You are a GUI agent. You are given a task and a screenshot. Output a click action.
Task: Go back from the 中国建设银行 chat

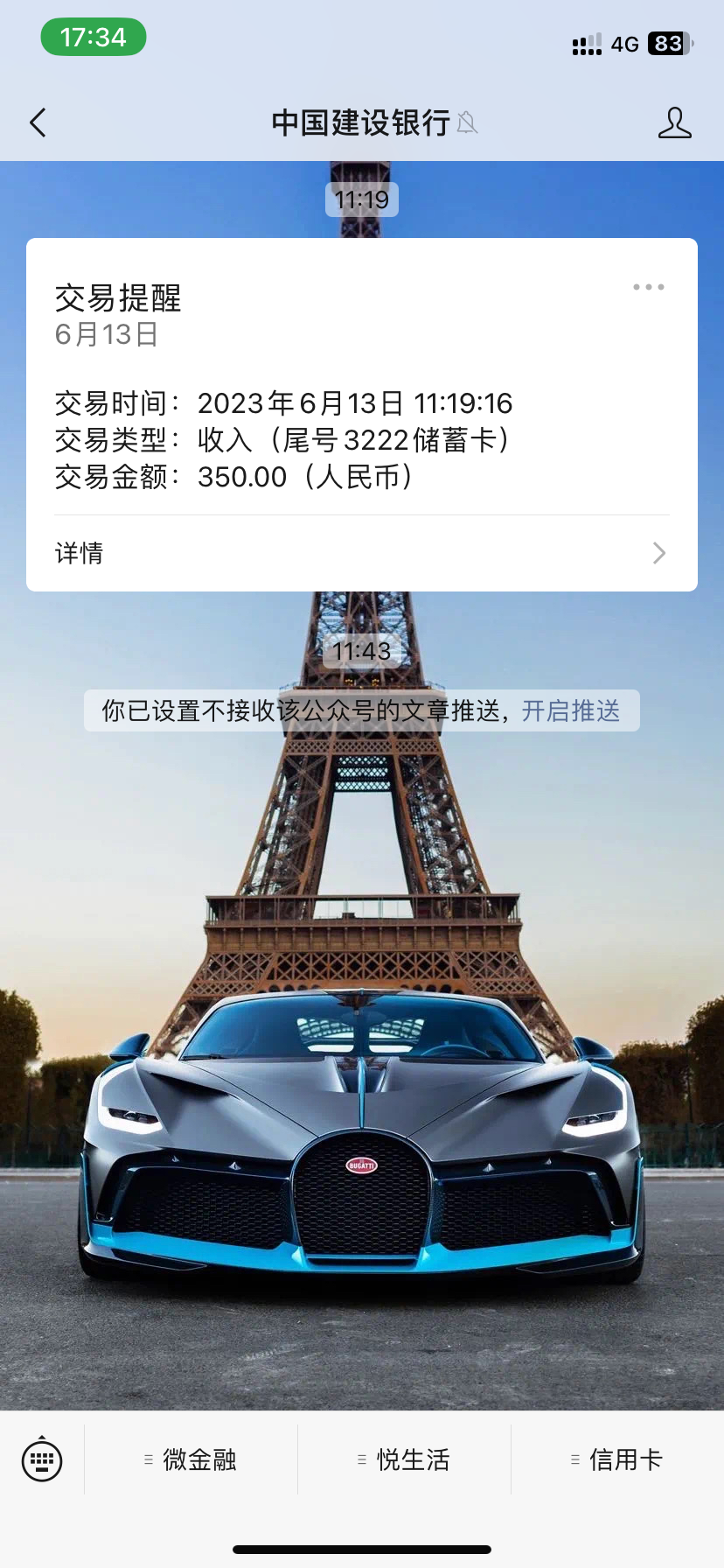38,123
